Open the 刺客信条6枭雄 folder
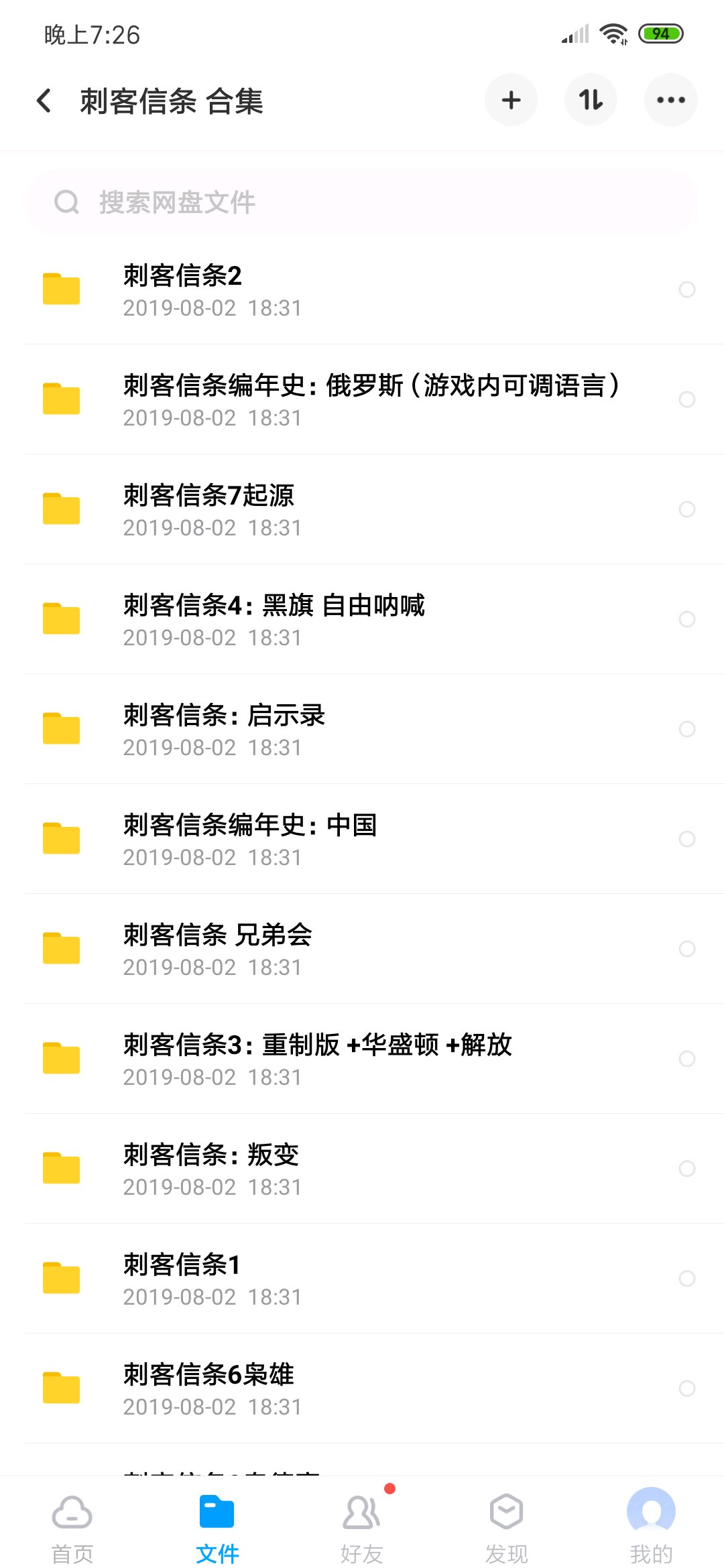Image resolution: width=724 pixels, height=1568 pixels. [x=335, y=1388]
